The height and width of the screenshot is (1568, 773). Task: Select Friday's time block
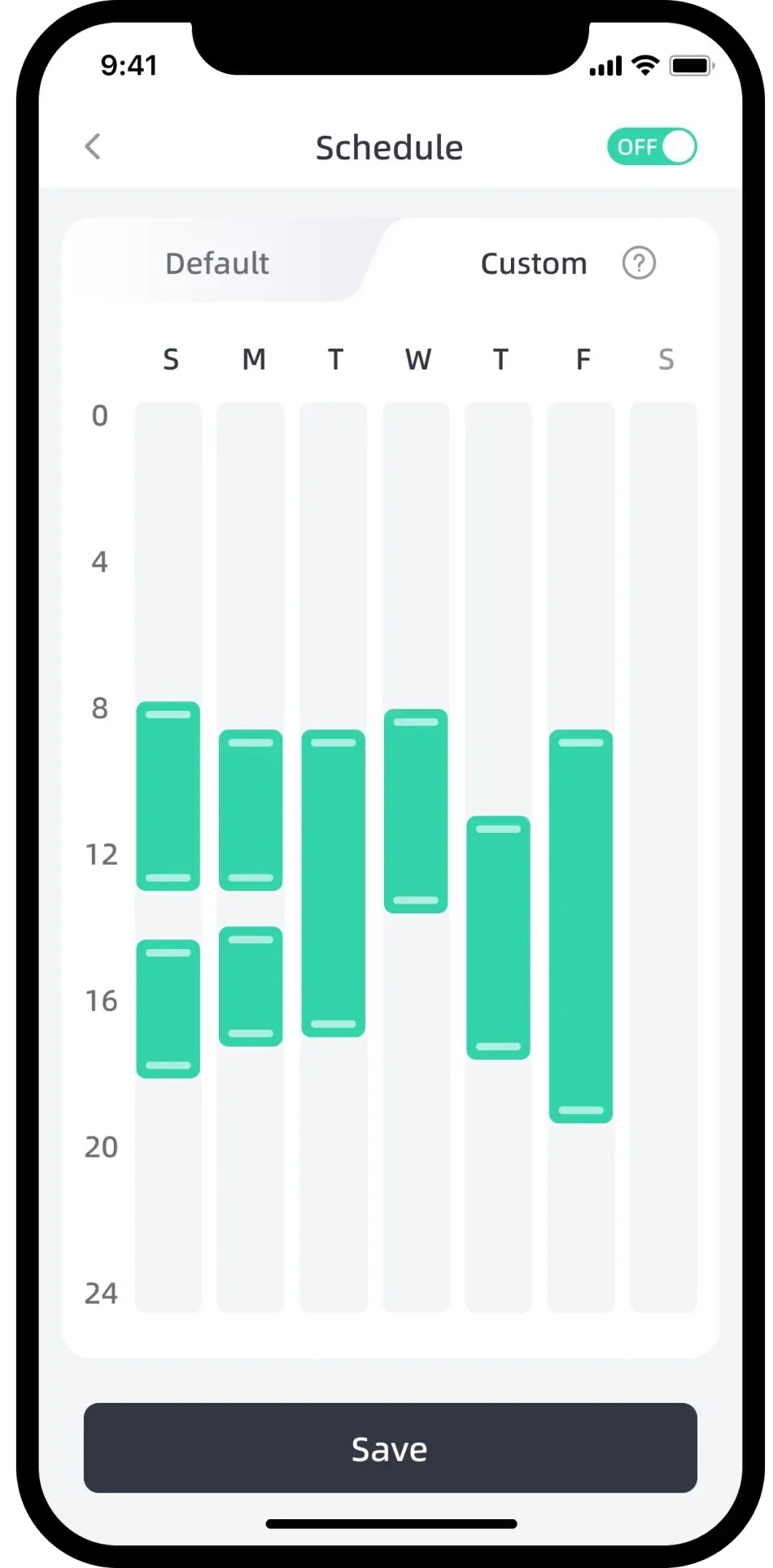click(581, 926)
